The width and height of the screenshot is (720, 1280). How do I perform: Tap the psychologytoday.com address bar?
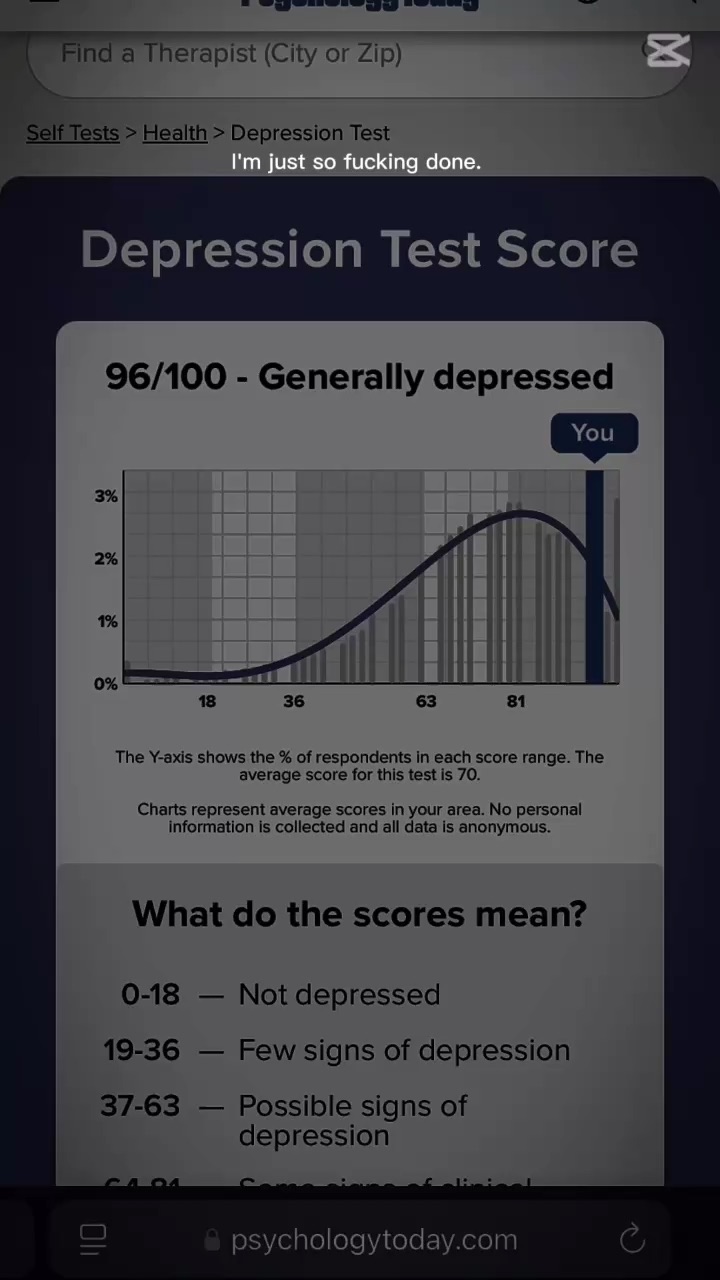click(372, 1239)
